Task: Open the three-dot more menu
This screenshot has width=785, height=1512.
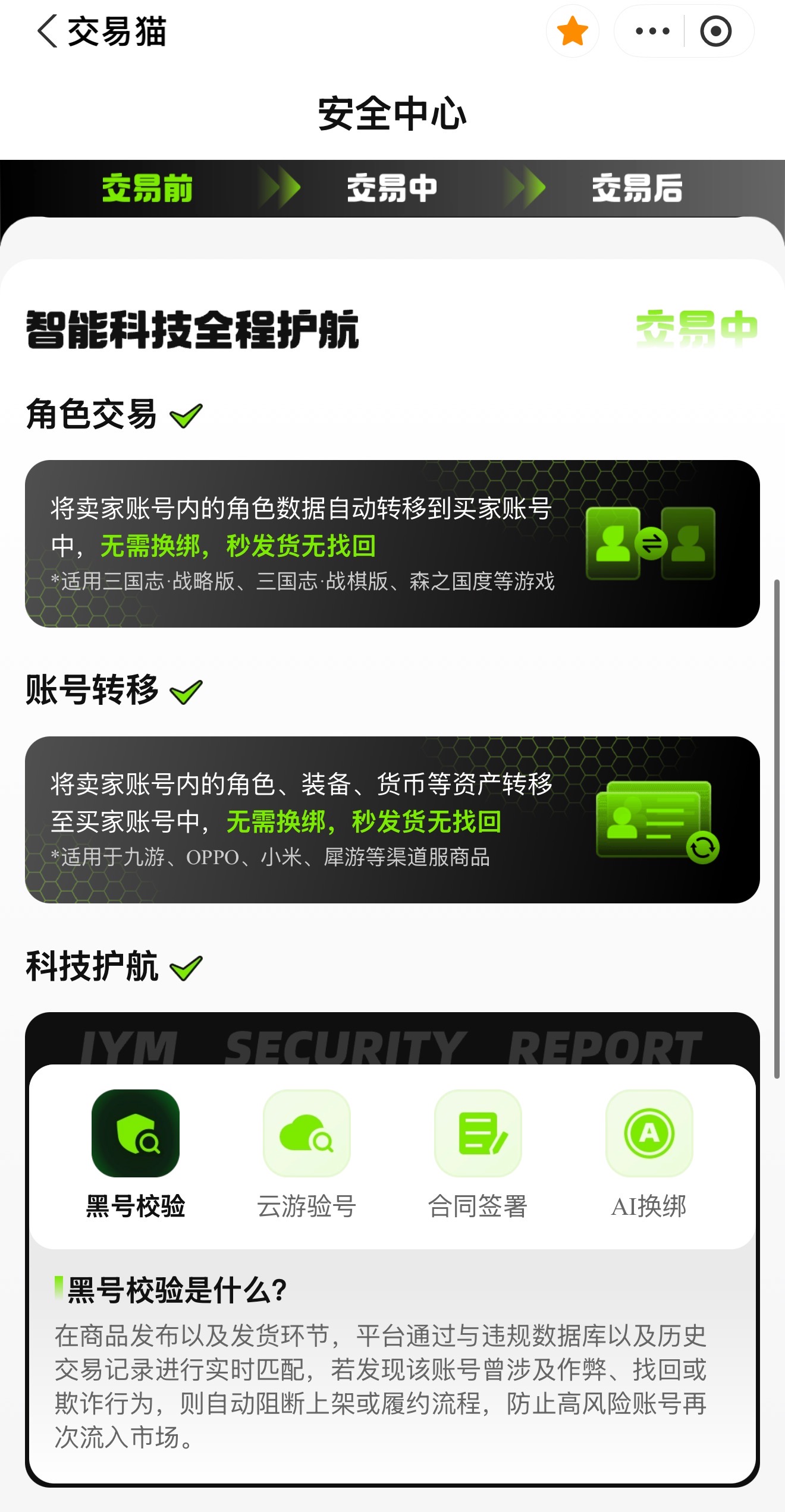Action: click(652, 31)
